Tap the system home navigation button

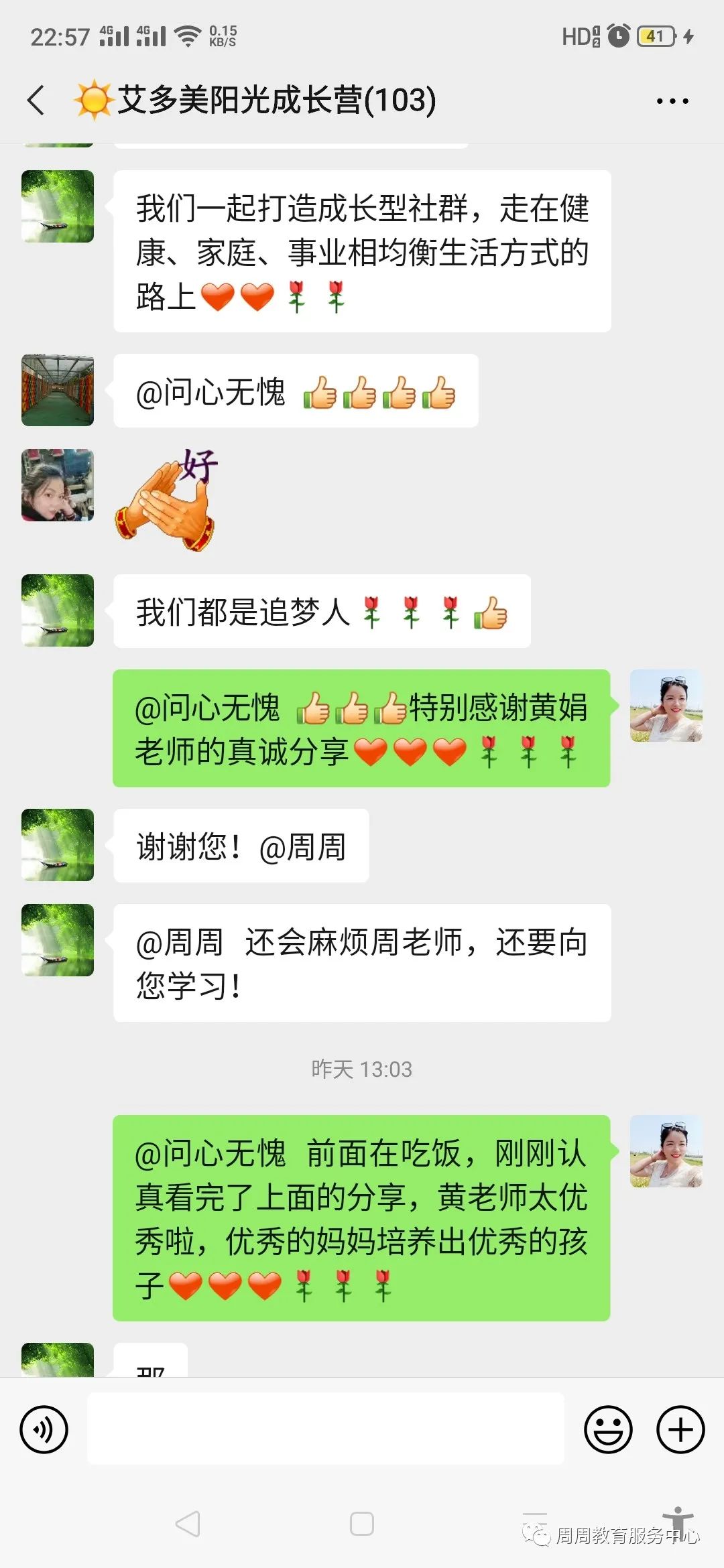(362, 1524)
